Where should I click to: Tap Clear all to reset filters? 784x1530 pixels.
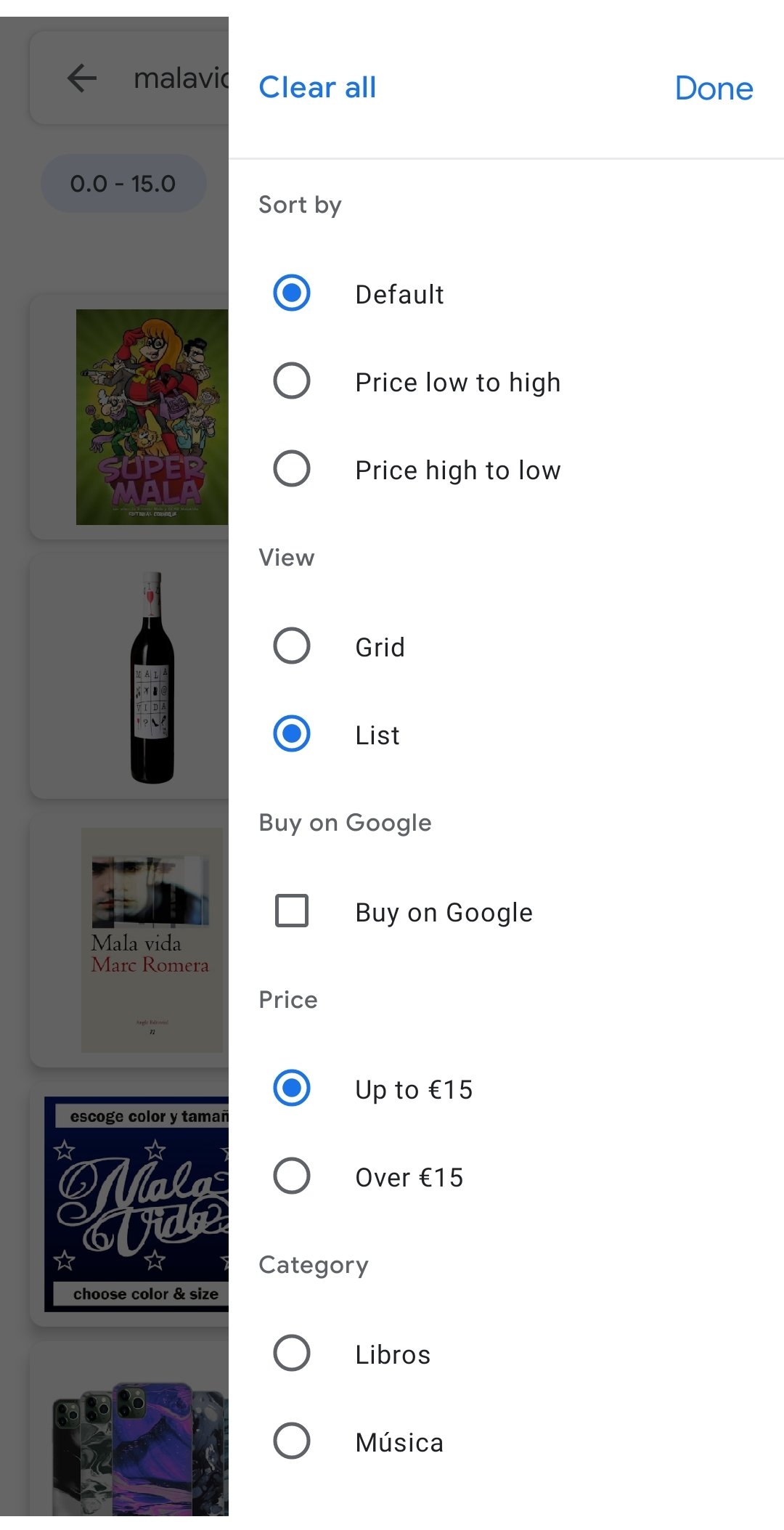(317, 88)
